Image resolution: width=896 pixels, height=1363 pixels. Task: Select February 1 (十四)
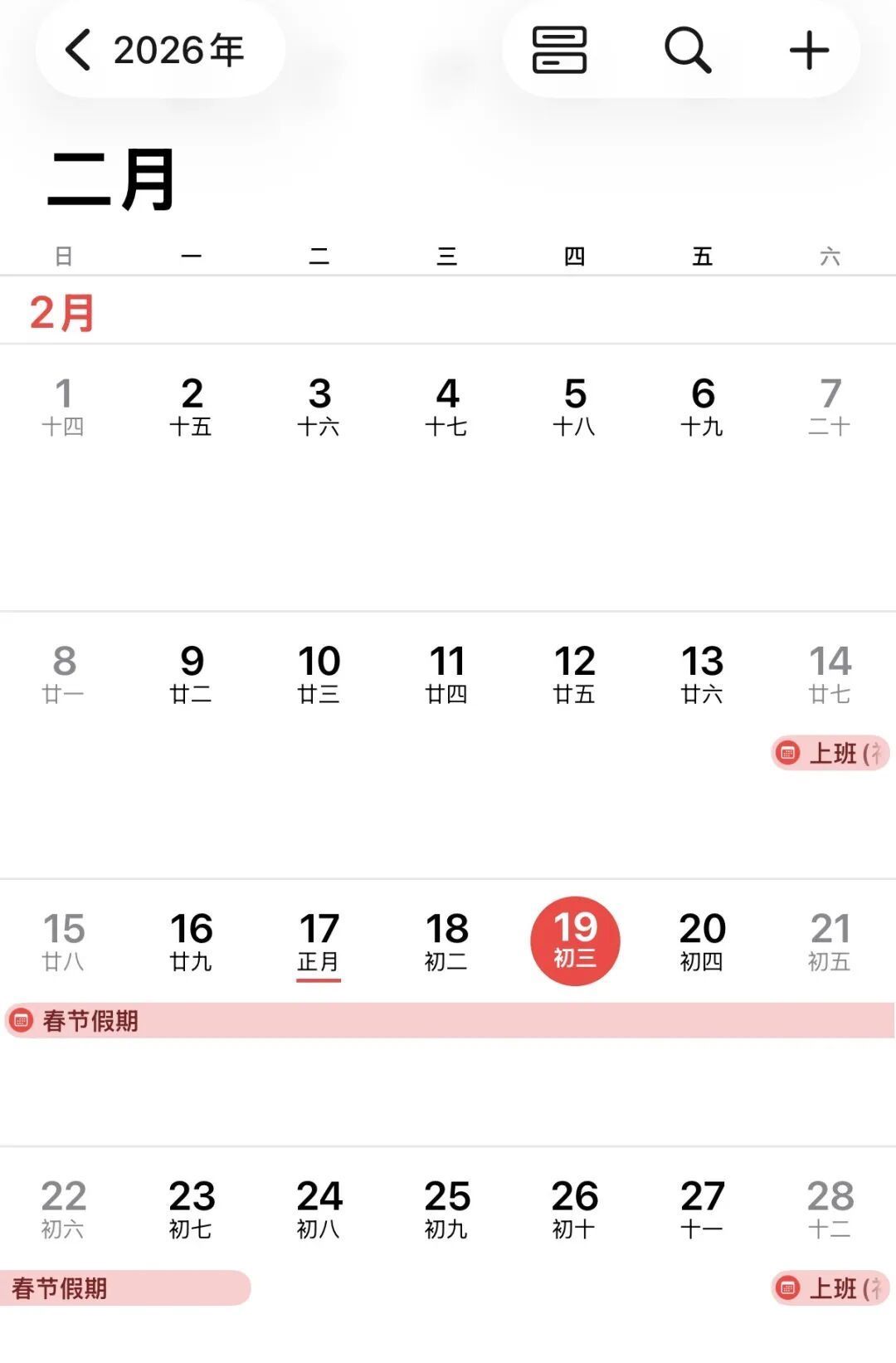(64, 406)
